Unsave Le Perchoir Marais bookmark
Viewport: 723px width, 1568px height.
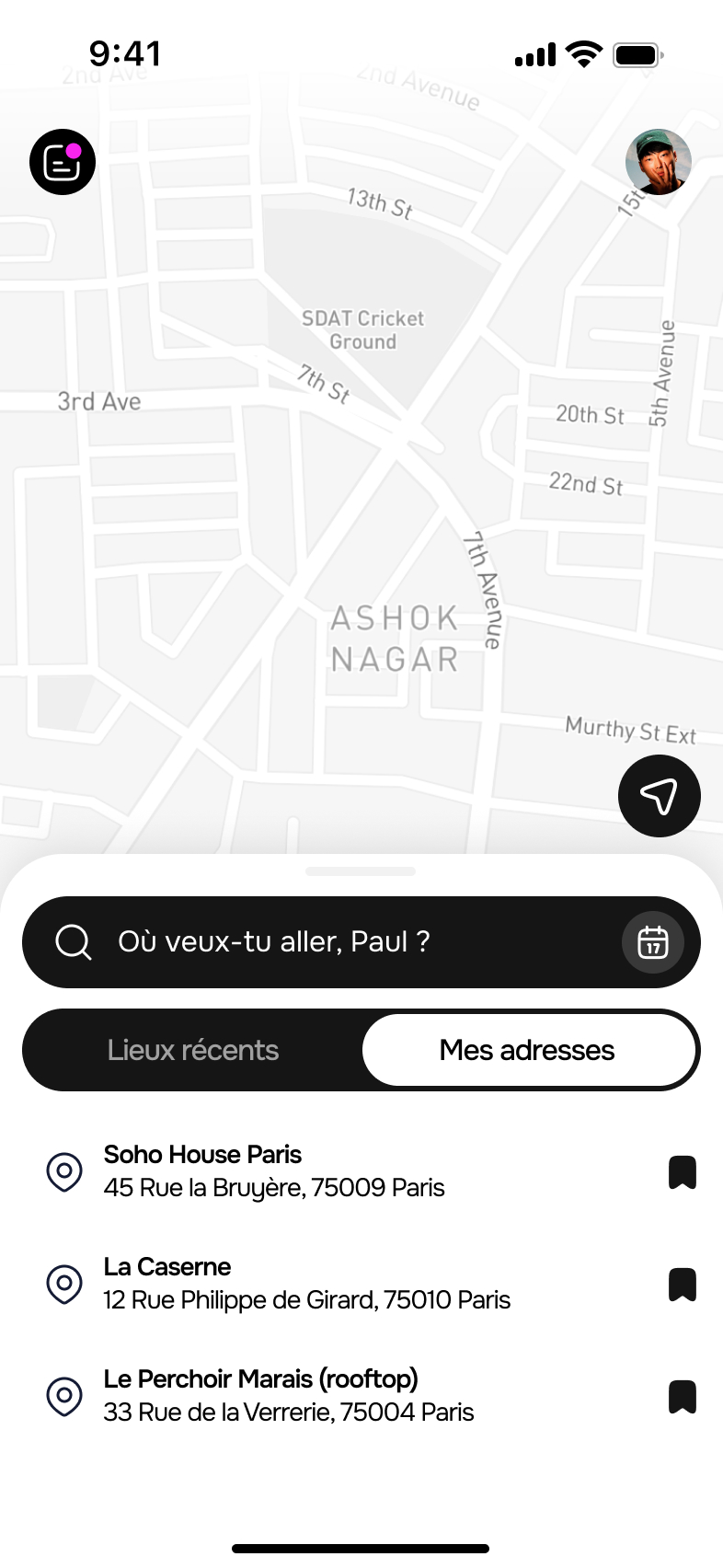pyautogui.click(x=682, y=1397)
